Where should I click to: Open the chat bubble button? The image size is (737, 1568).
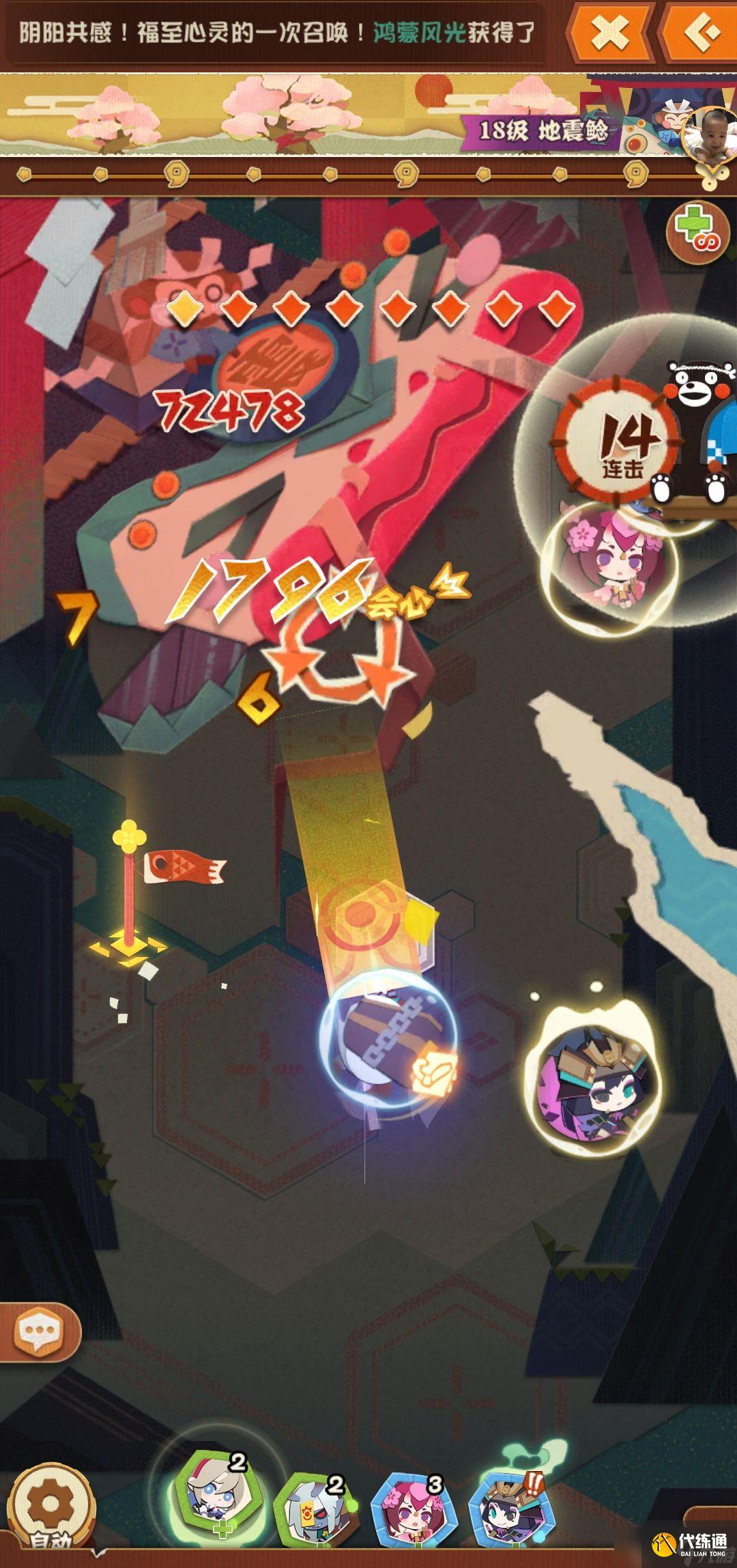[39, 1330]
